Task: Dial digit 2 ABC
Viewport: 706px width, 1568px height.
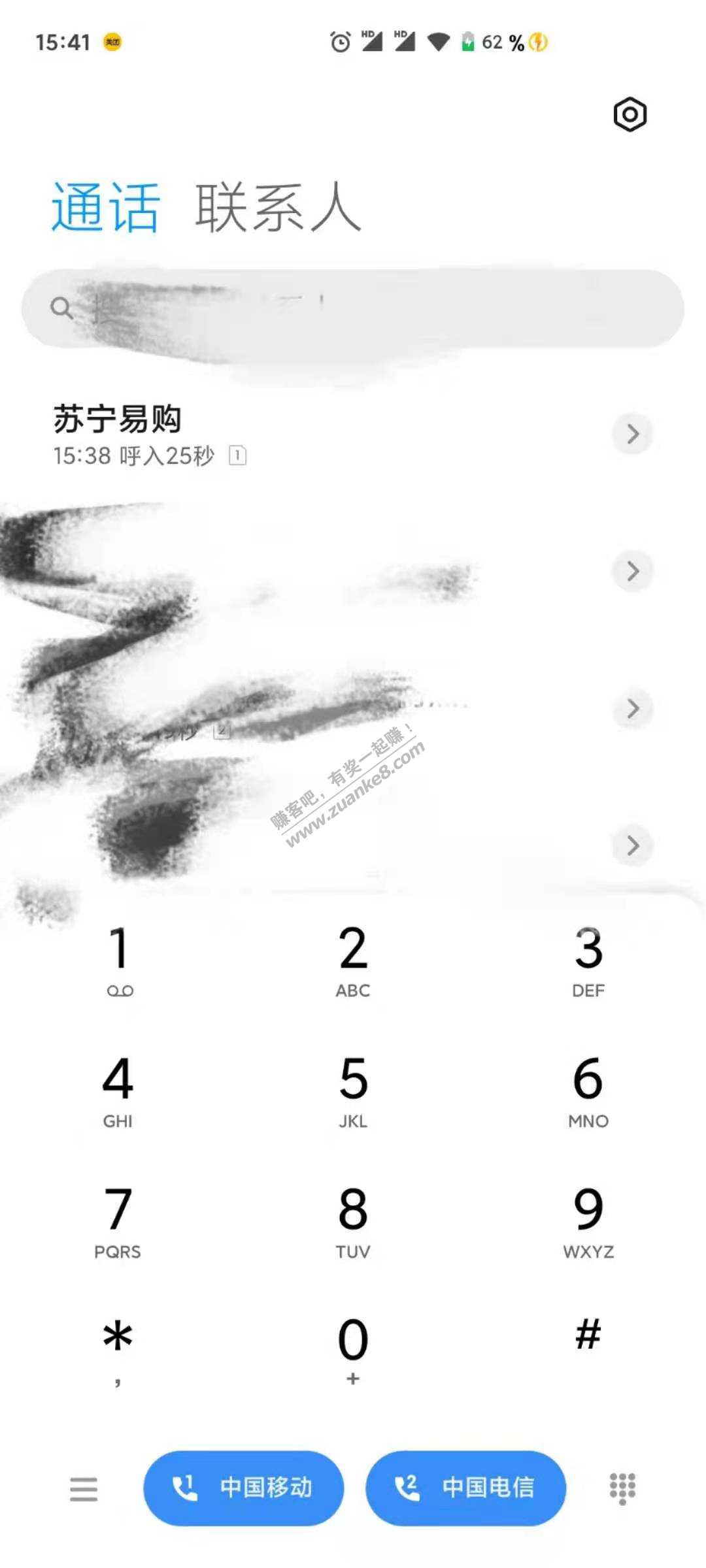Action: [x=353, y=958]
